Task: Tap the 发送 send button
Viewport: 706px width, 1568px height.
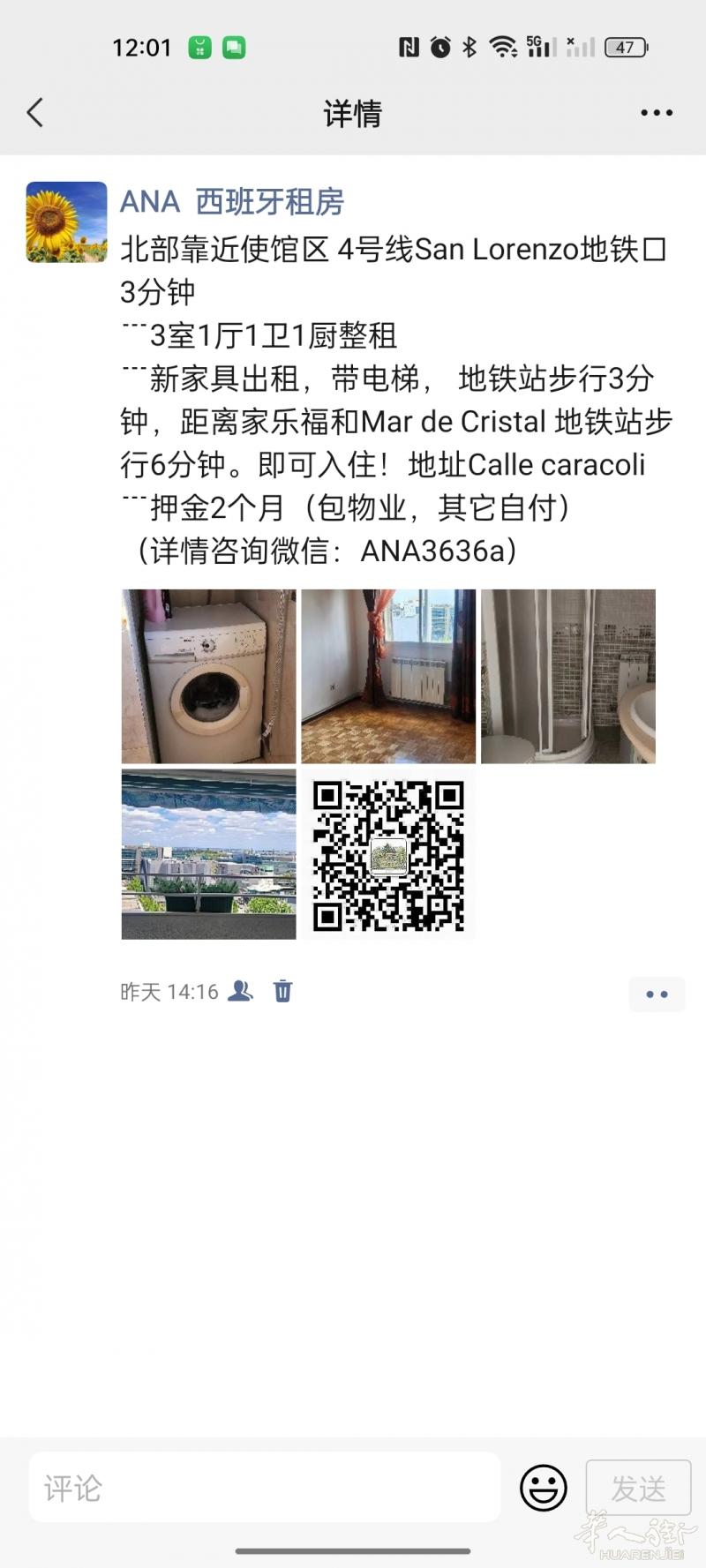Action: point(638,1489)
